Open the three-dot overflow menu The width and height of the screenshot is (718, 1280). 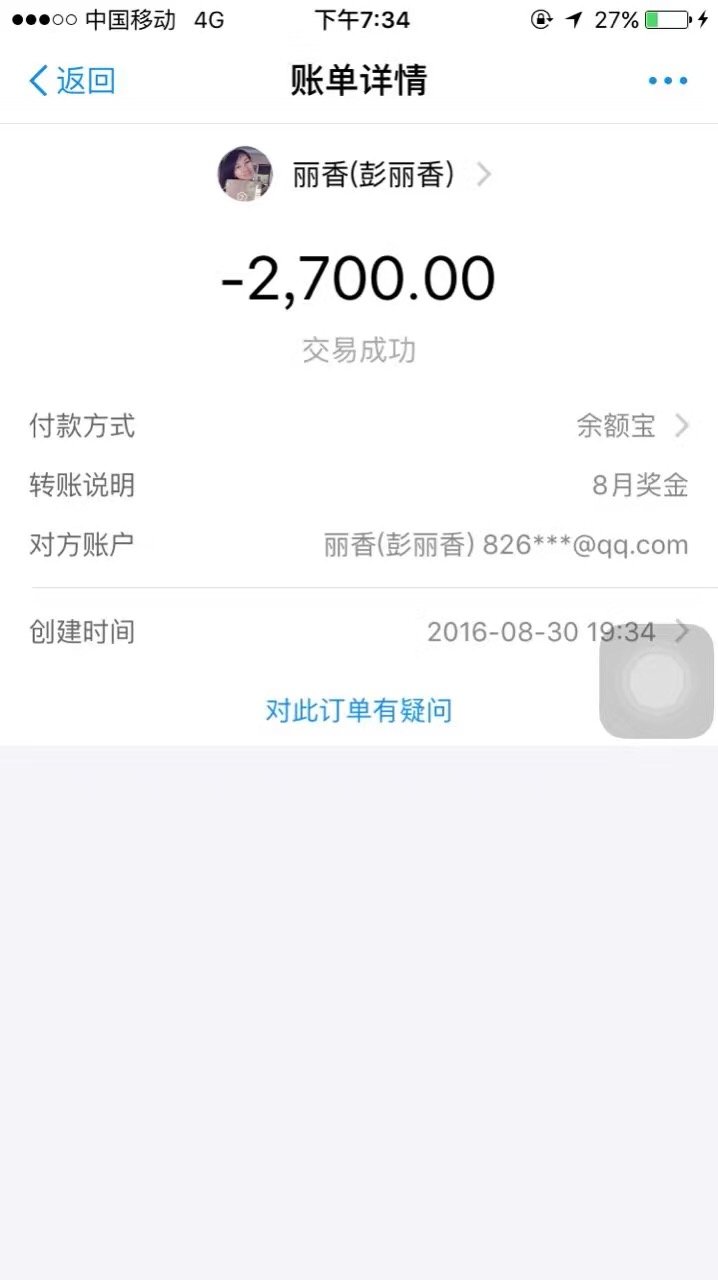[667, 81]
